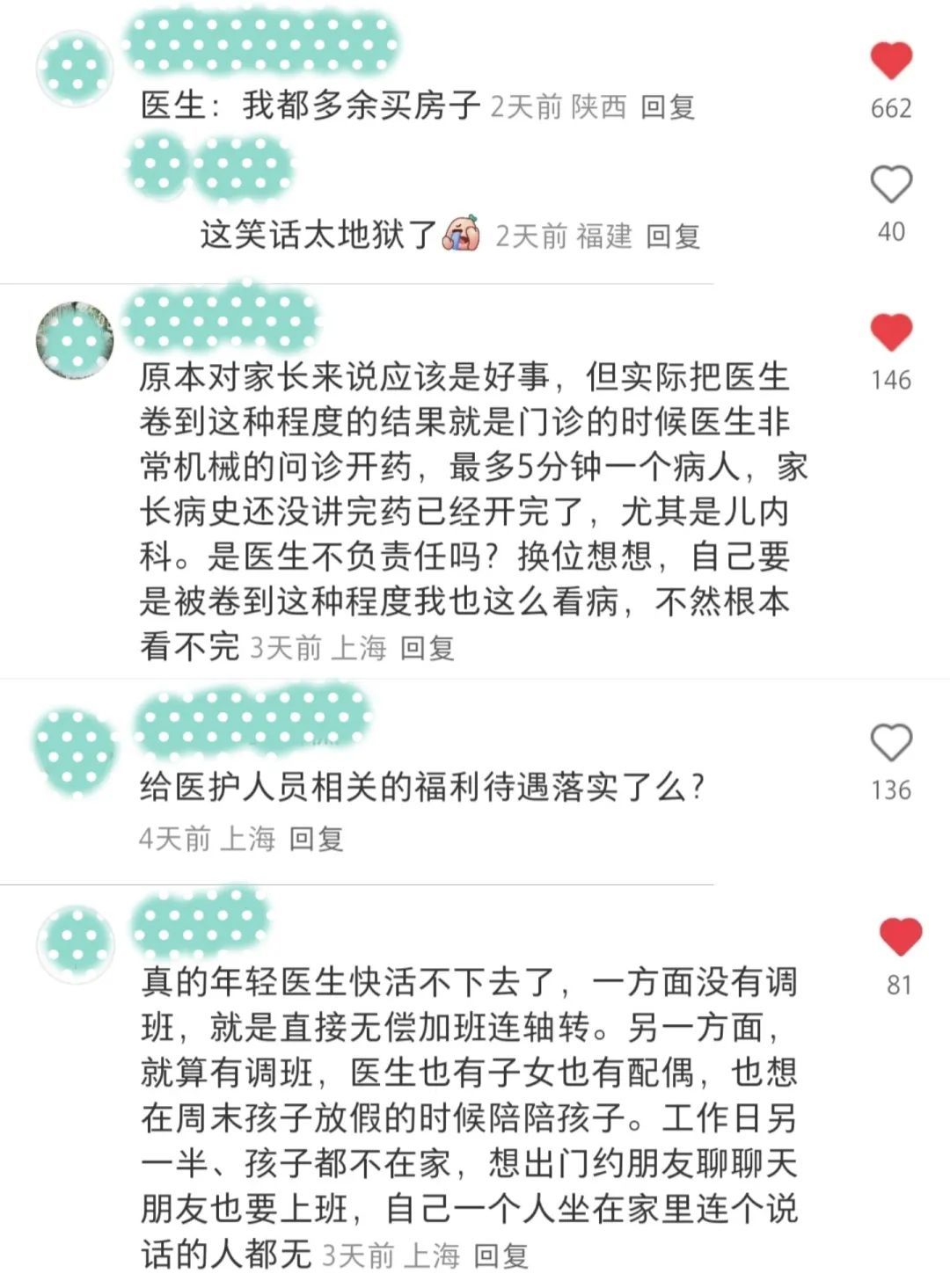Like the comment '给医护人员相关的福利待遇落实了么?'

tap(890, 744)
